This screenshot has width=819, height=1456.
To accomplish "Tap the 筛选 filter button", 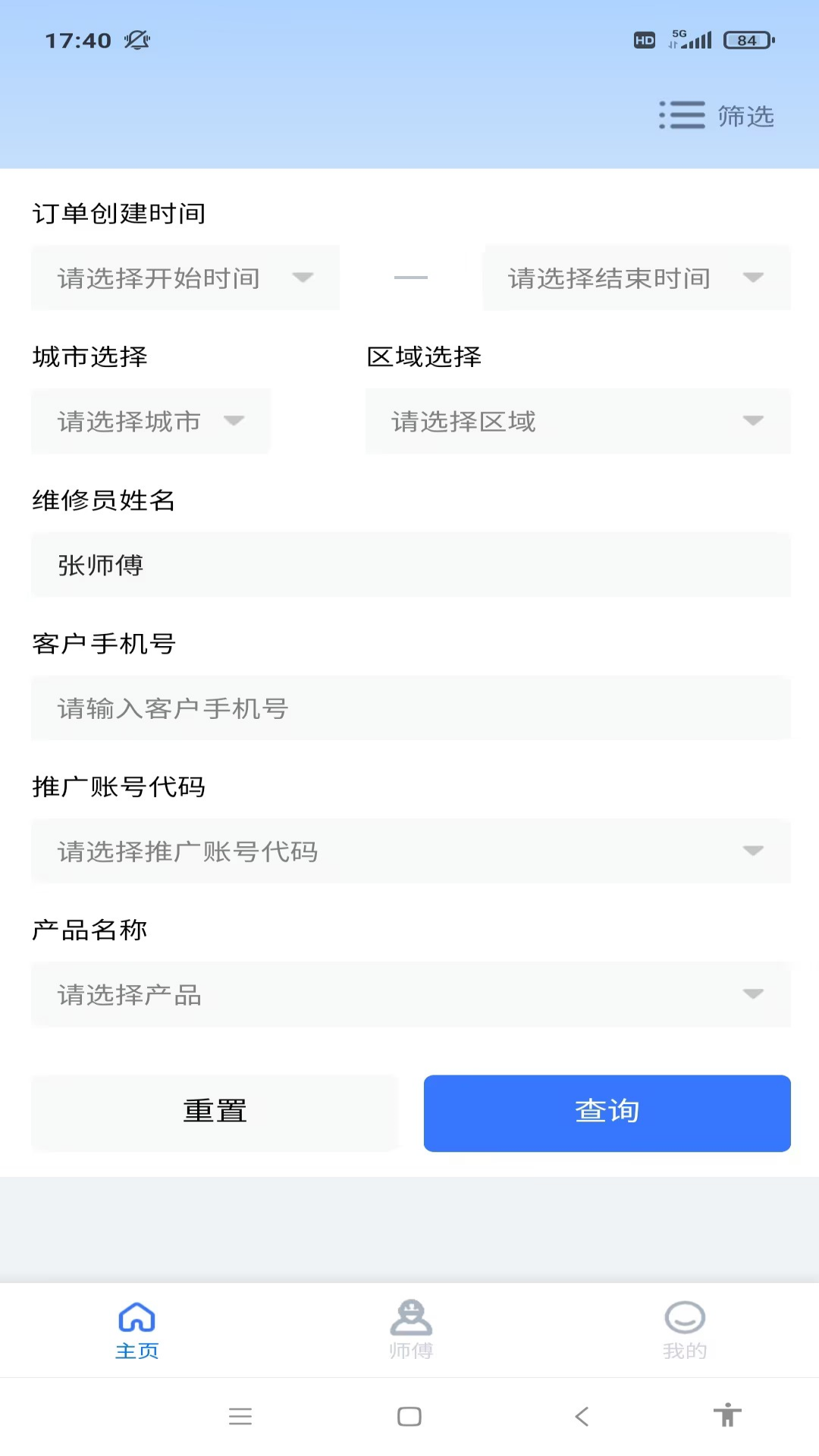I will pyautogui.click(x=717, y=116).
